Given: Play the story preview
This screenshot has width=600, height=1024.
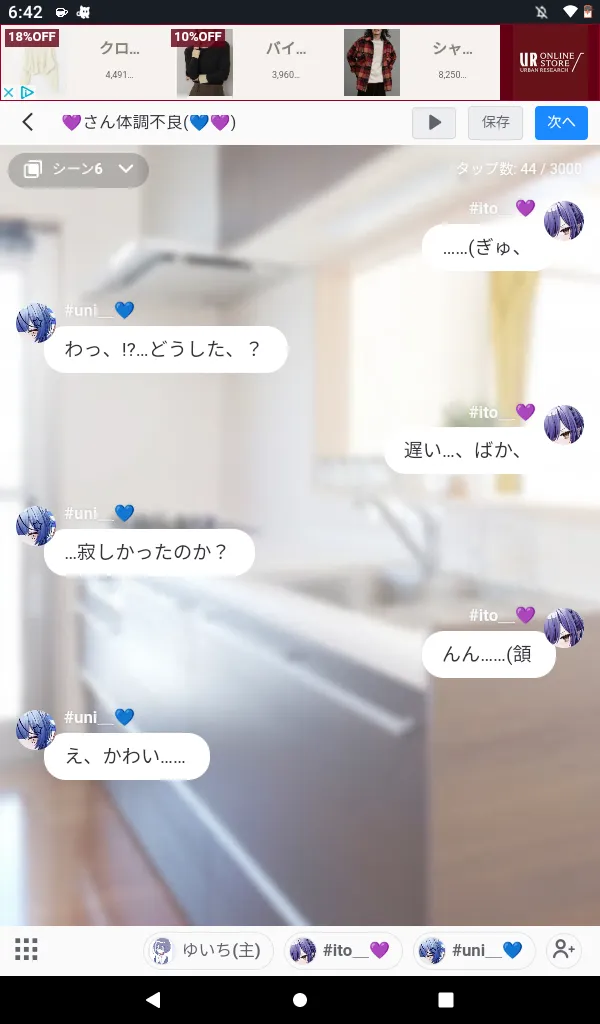Looking at the screenshot, I should [434, 123].
